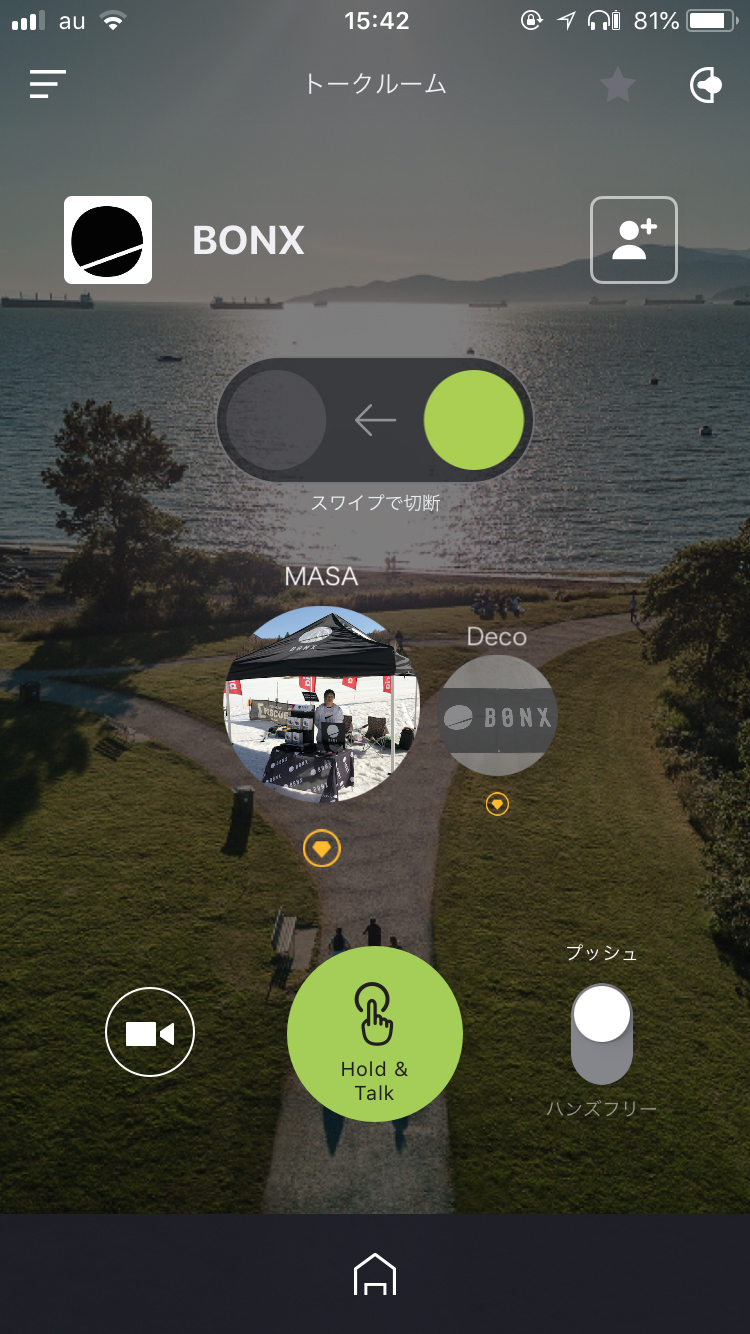
Task: Open the video camera button
Action: [150, 1033]
